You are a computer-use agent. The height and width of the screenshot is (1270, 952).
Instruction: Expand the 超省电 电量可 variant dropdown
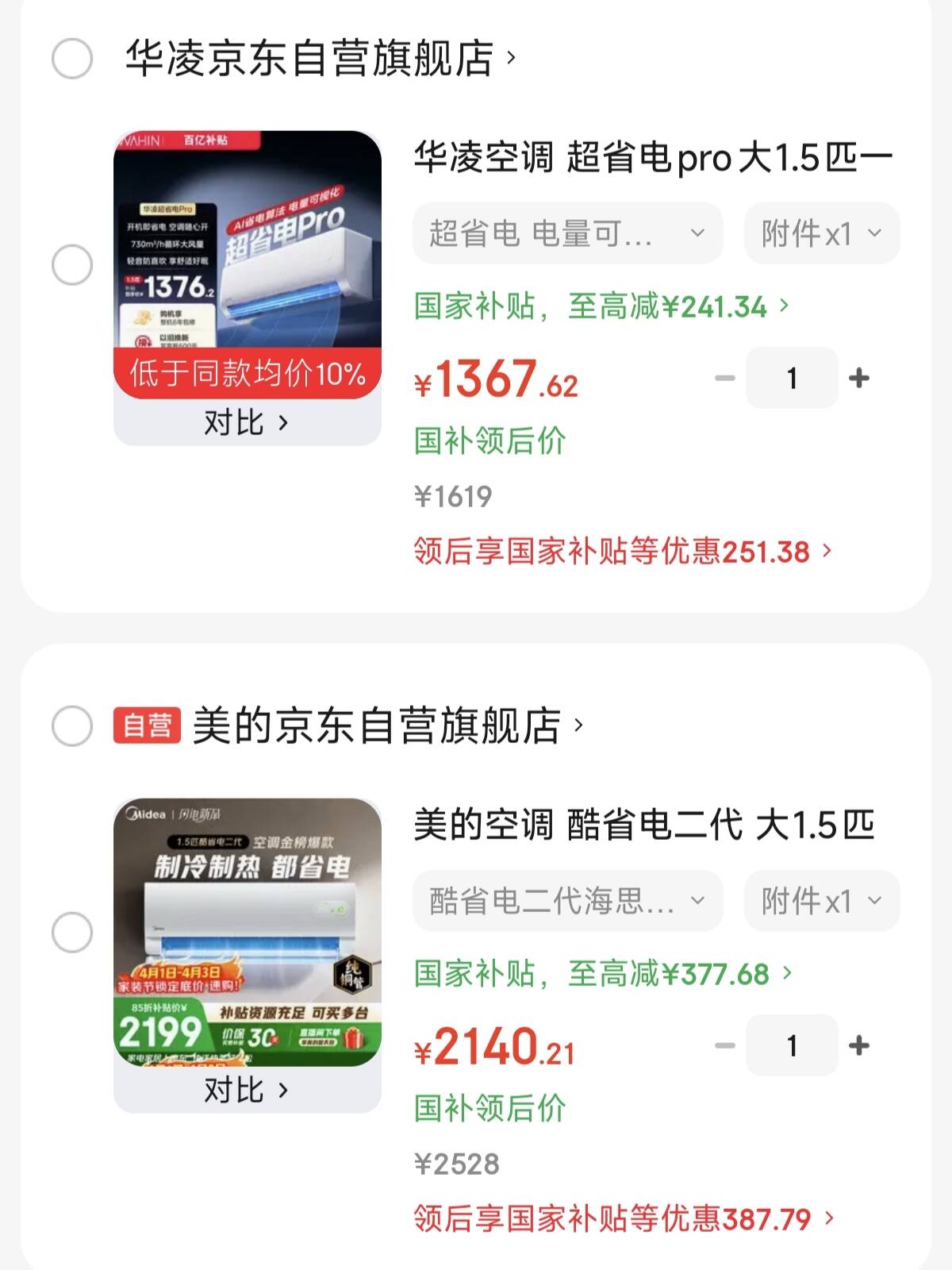(x=567, y=233)
